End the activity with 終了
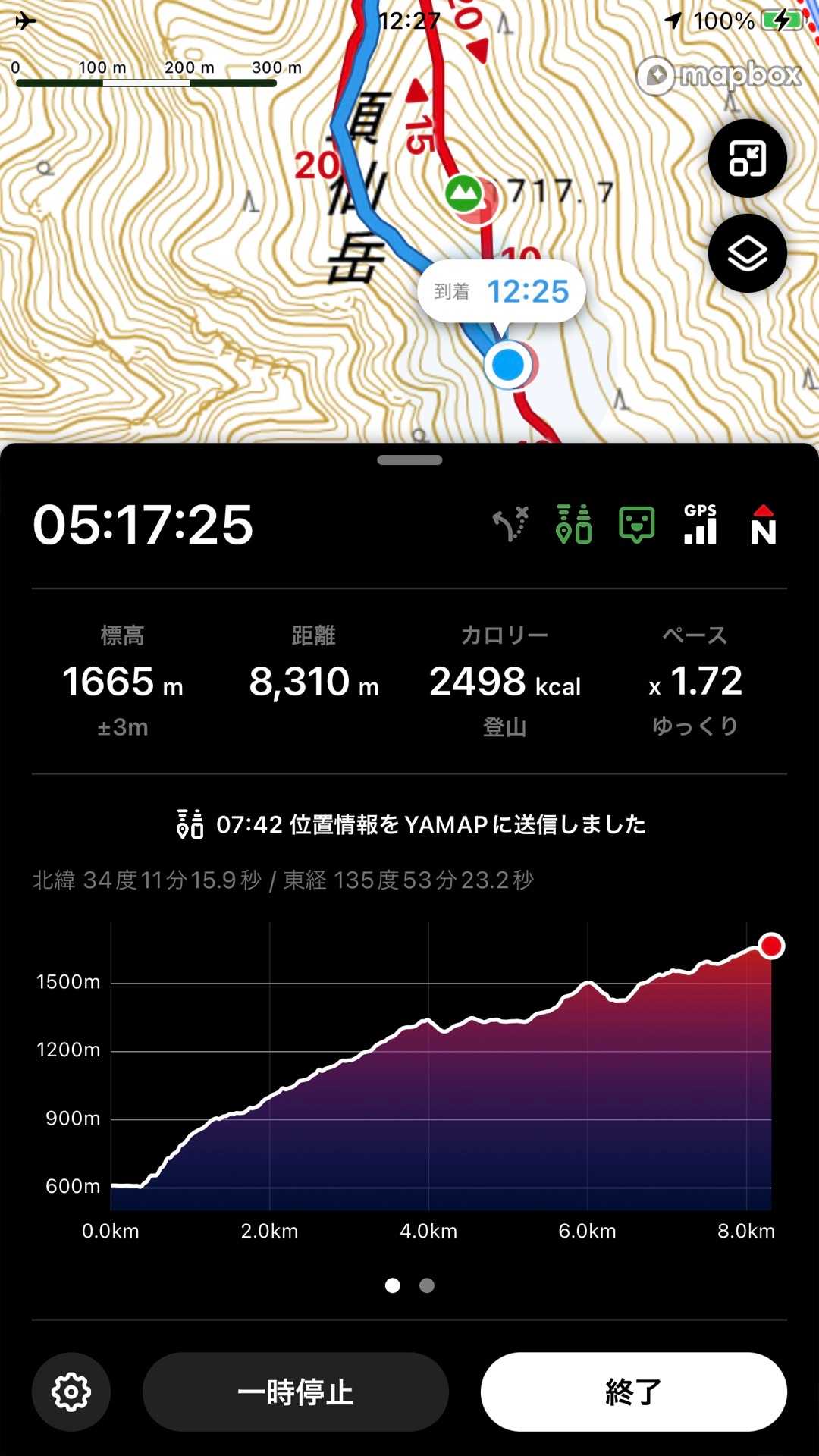This screenshot has height=1456, width=819. 633,1392
